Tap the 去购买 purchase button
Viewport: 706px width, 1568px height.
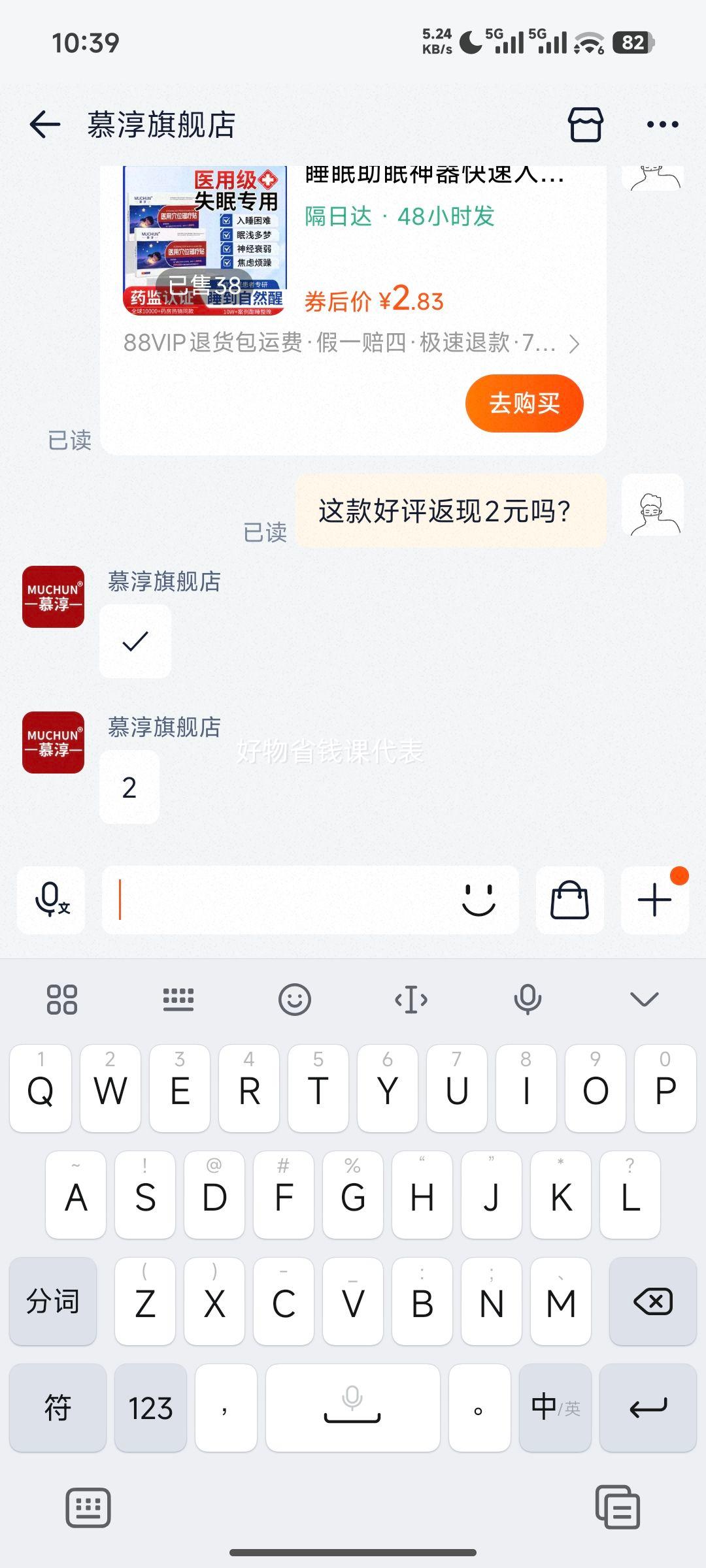(x=524, y=403)
